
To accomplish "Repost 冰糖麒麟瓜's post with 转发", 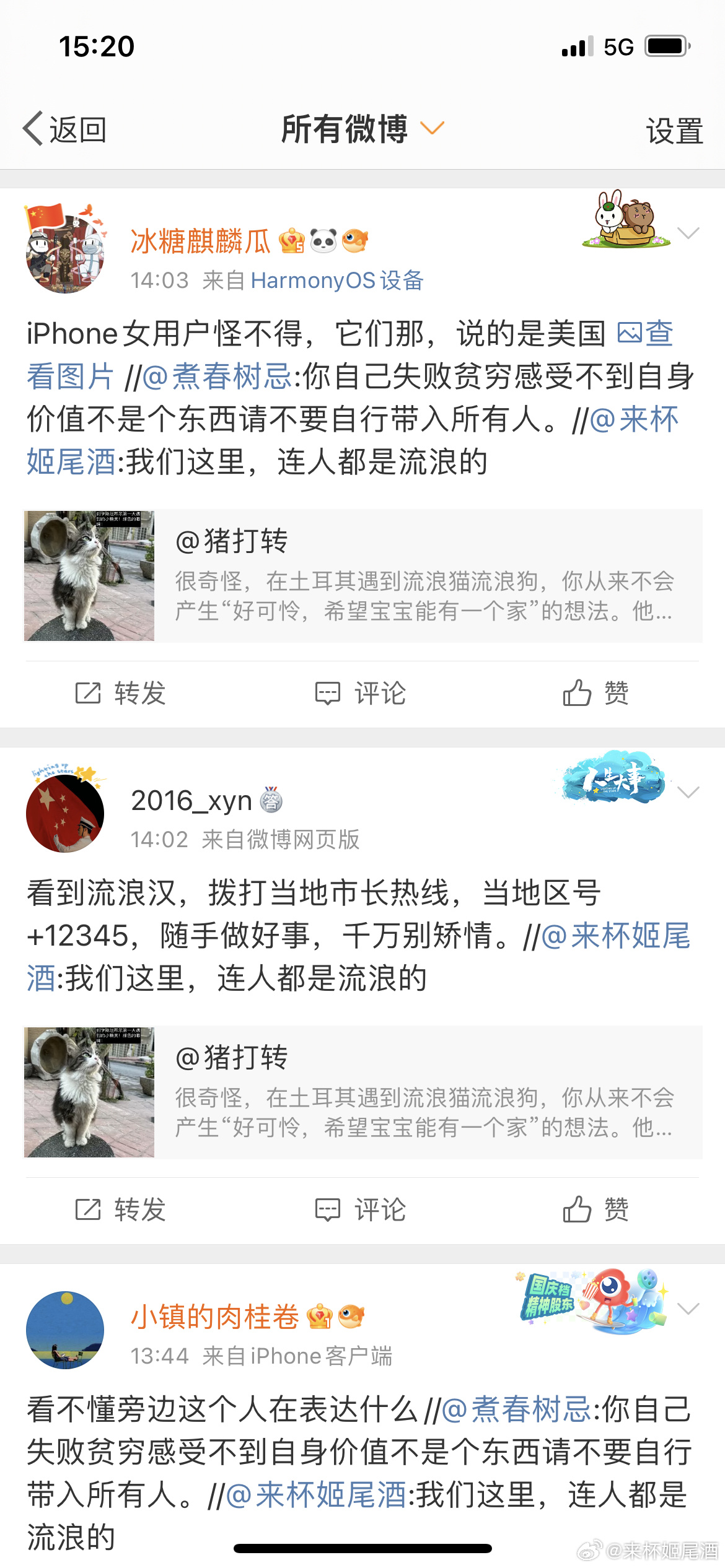I will pos(121,693).
